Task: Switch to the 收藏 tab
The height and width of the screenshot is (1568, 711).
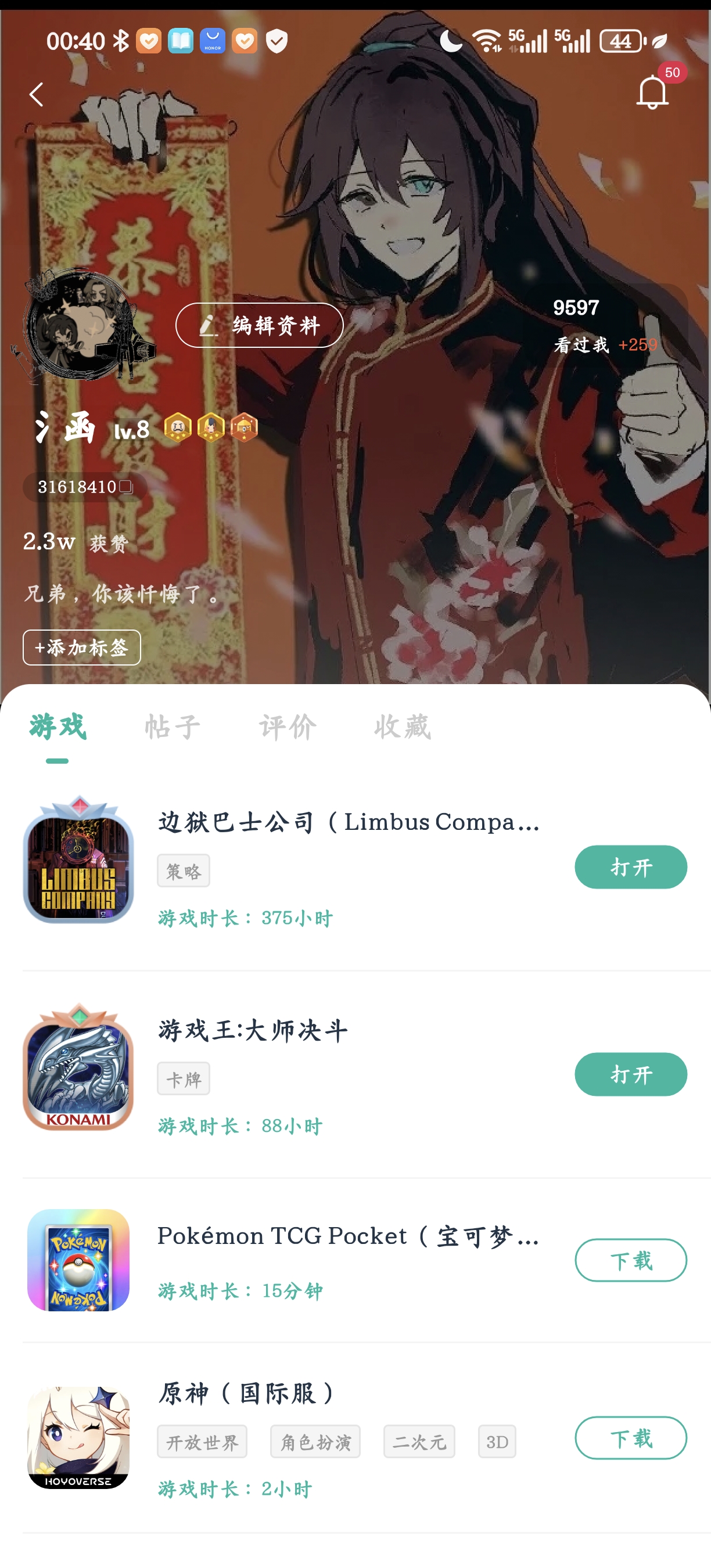Action: point(403,726)
